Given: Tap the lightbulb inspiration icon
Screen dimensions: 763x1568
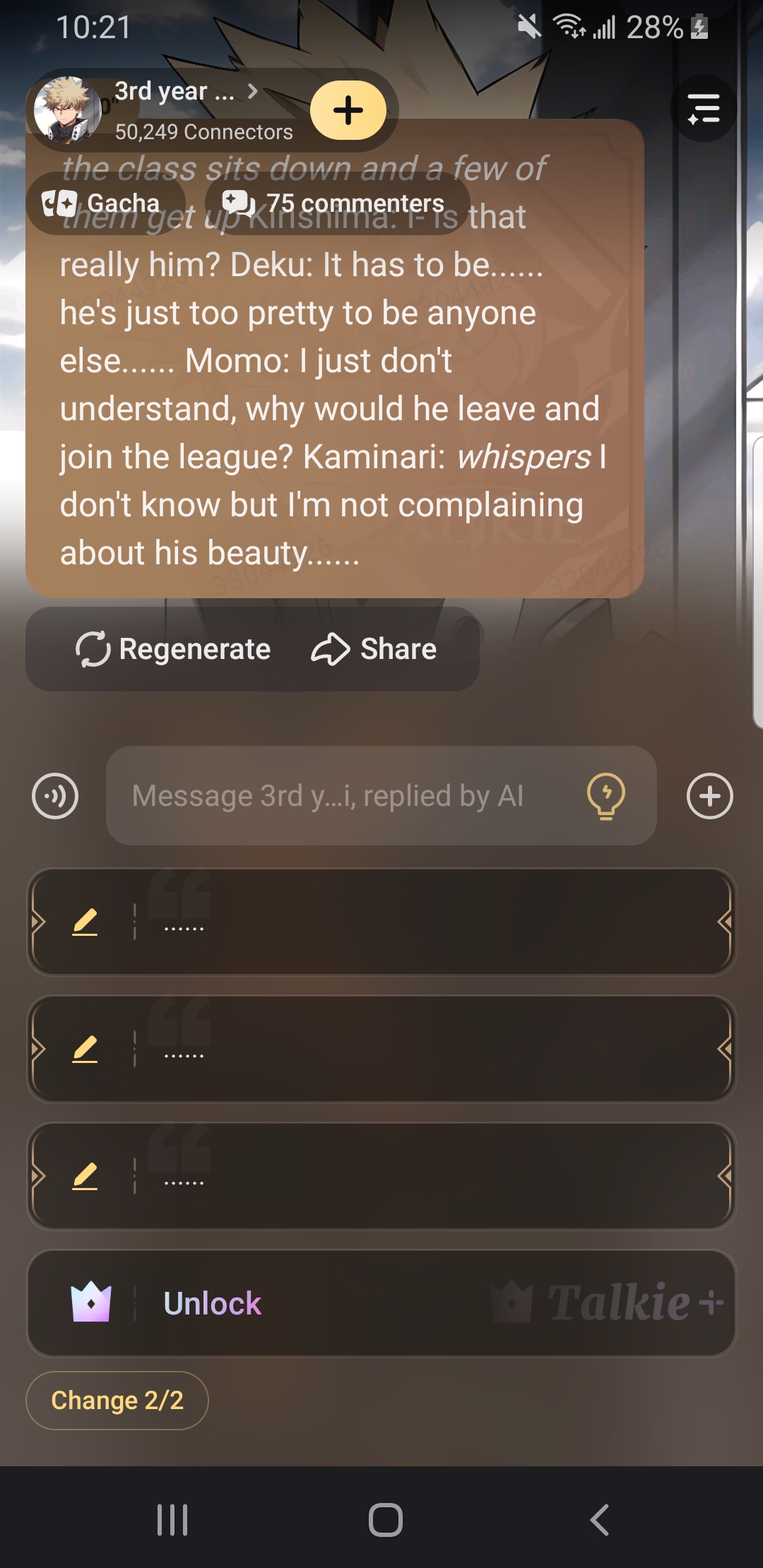Looking at the screenshot, I should [x=605, y=796].
